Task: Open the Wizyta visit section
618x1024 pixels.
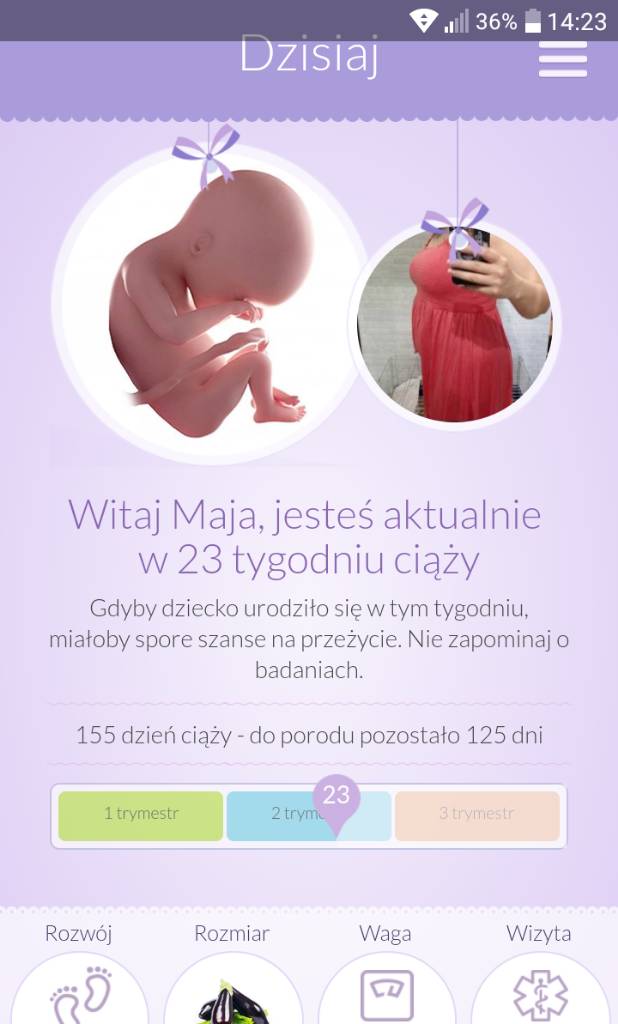Action: point(539,990)
